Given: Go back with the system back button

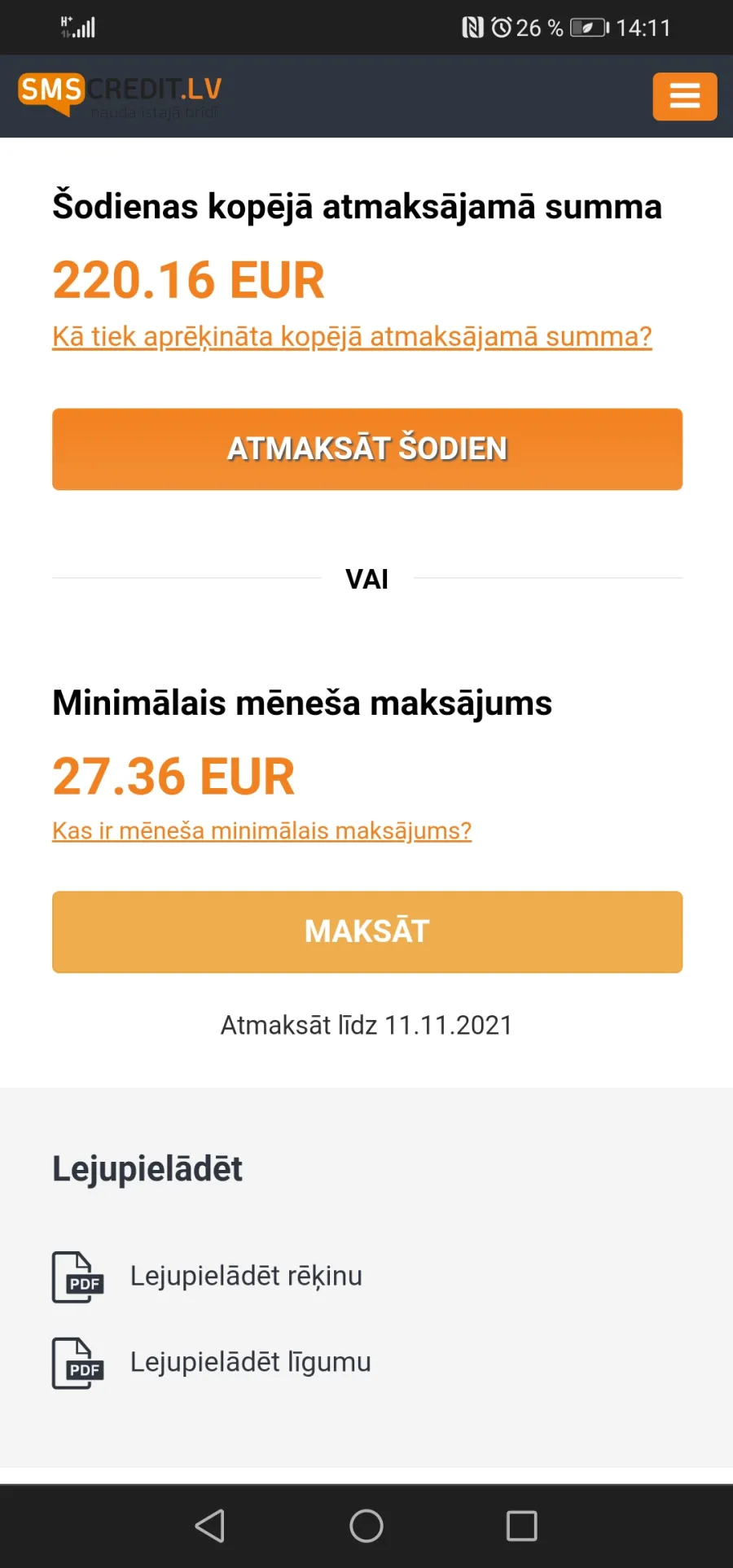Looking at the screenshot, I should coord(210,1526).
